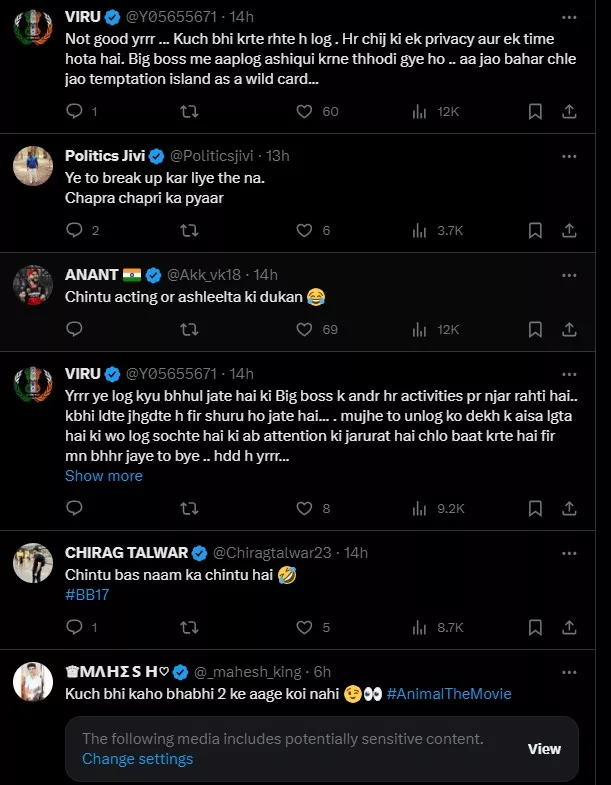The width and height of the screenshot is (611, 785).
Task: Share Politics Jivi's tweet
Action: click(x=569, y=230)
